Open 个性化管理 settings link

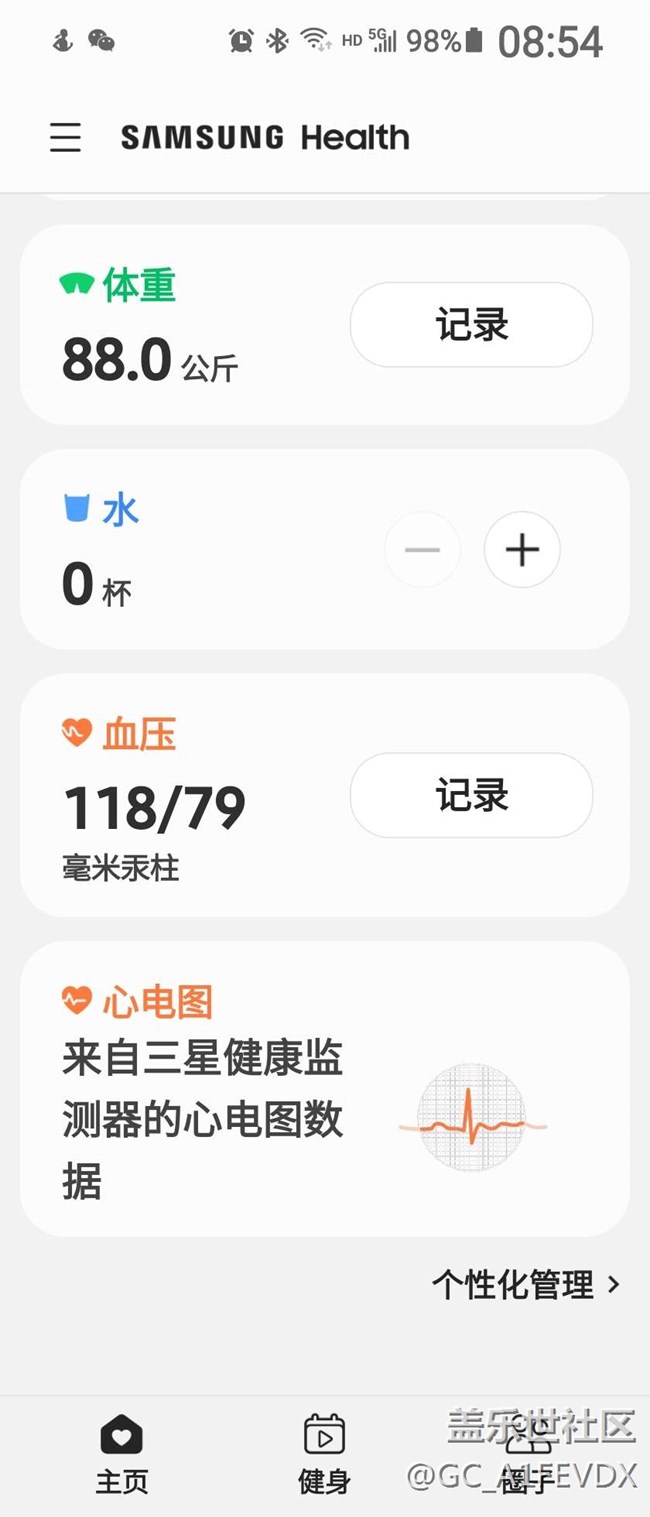coord(525,1285)
